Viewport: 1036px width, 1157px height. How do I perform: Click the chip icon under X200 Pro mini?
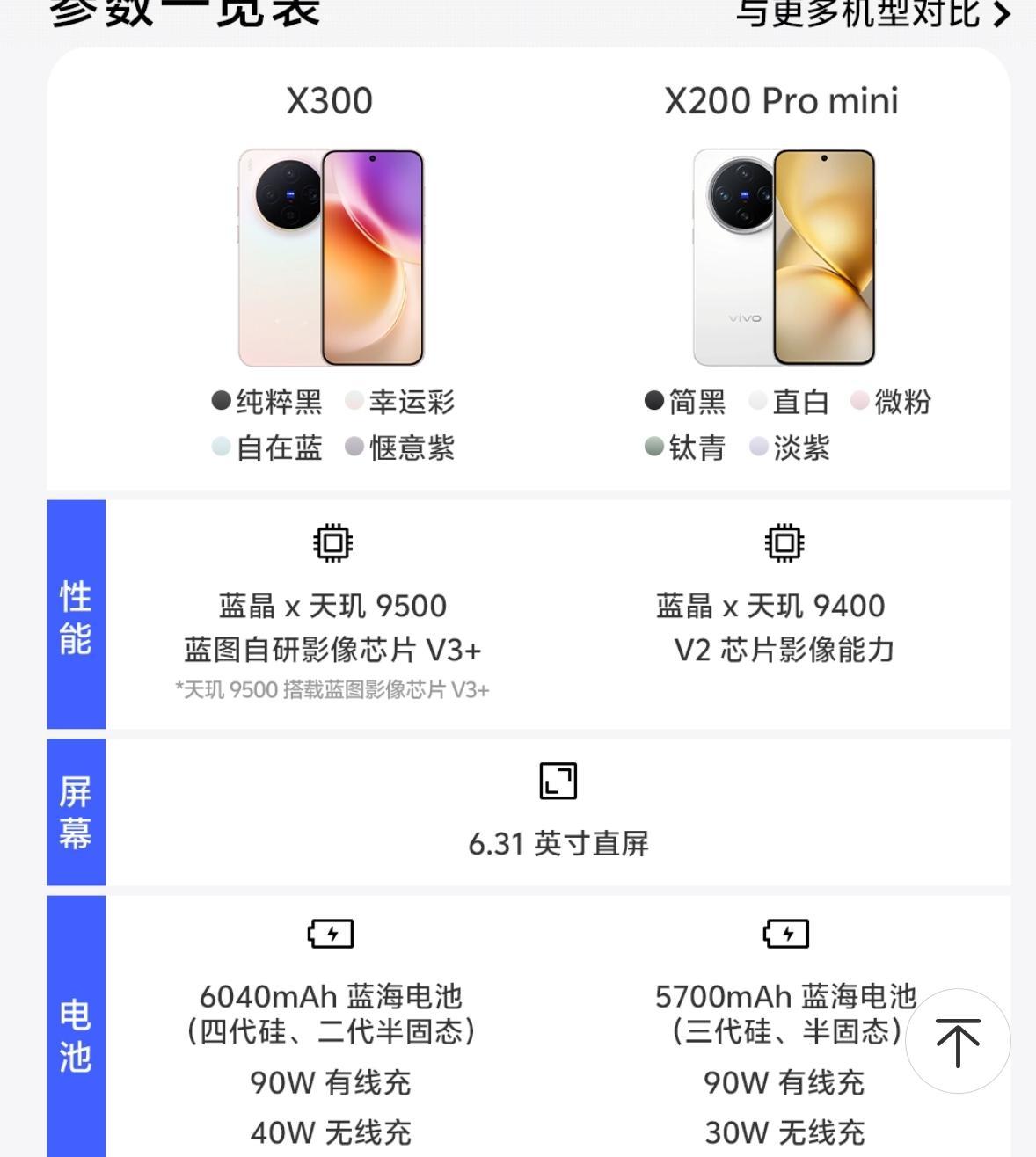click(785, 542)
